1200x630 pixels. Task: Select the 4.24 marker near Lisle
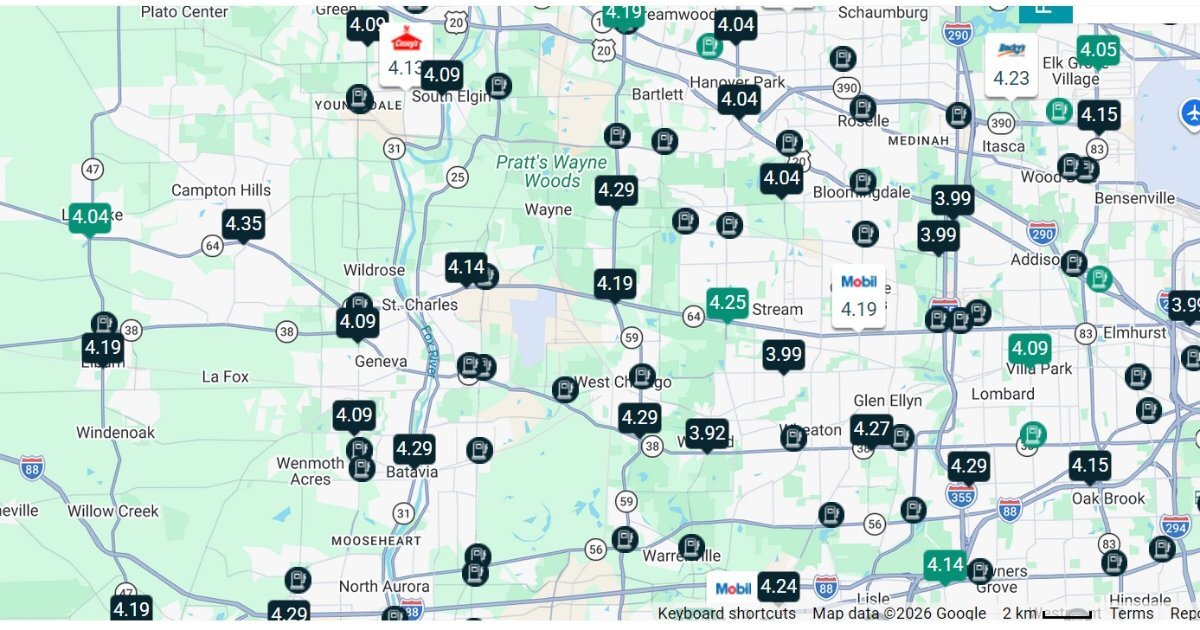click(x=778, y=586)
